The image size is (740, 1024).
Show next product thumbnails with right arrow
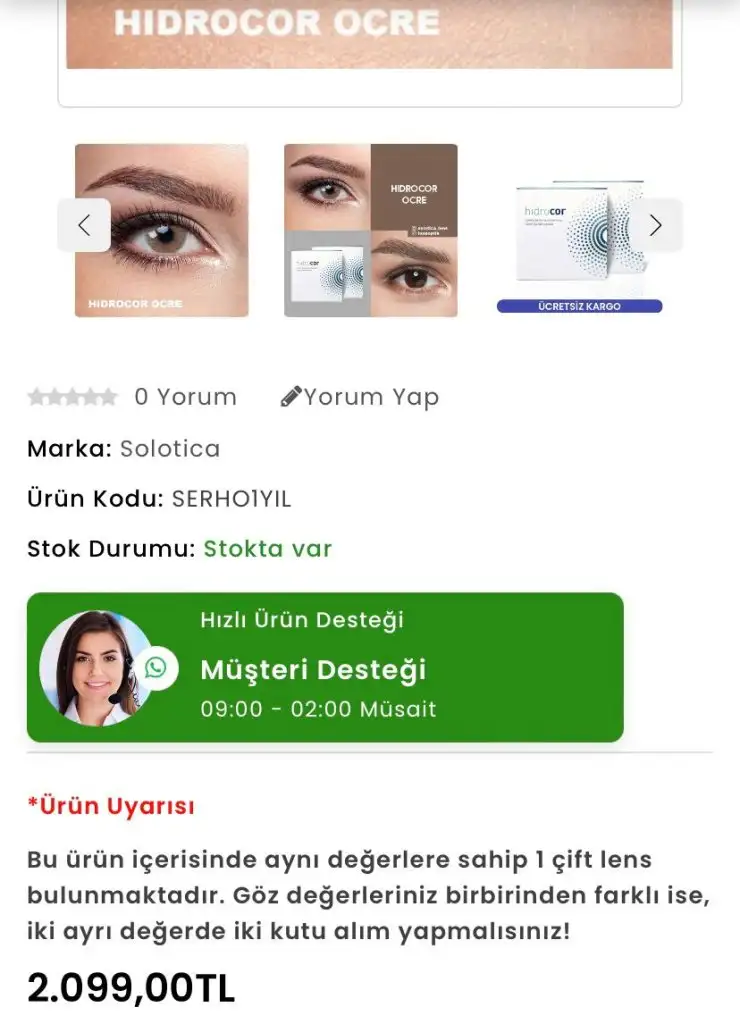(656, 225)
